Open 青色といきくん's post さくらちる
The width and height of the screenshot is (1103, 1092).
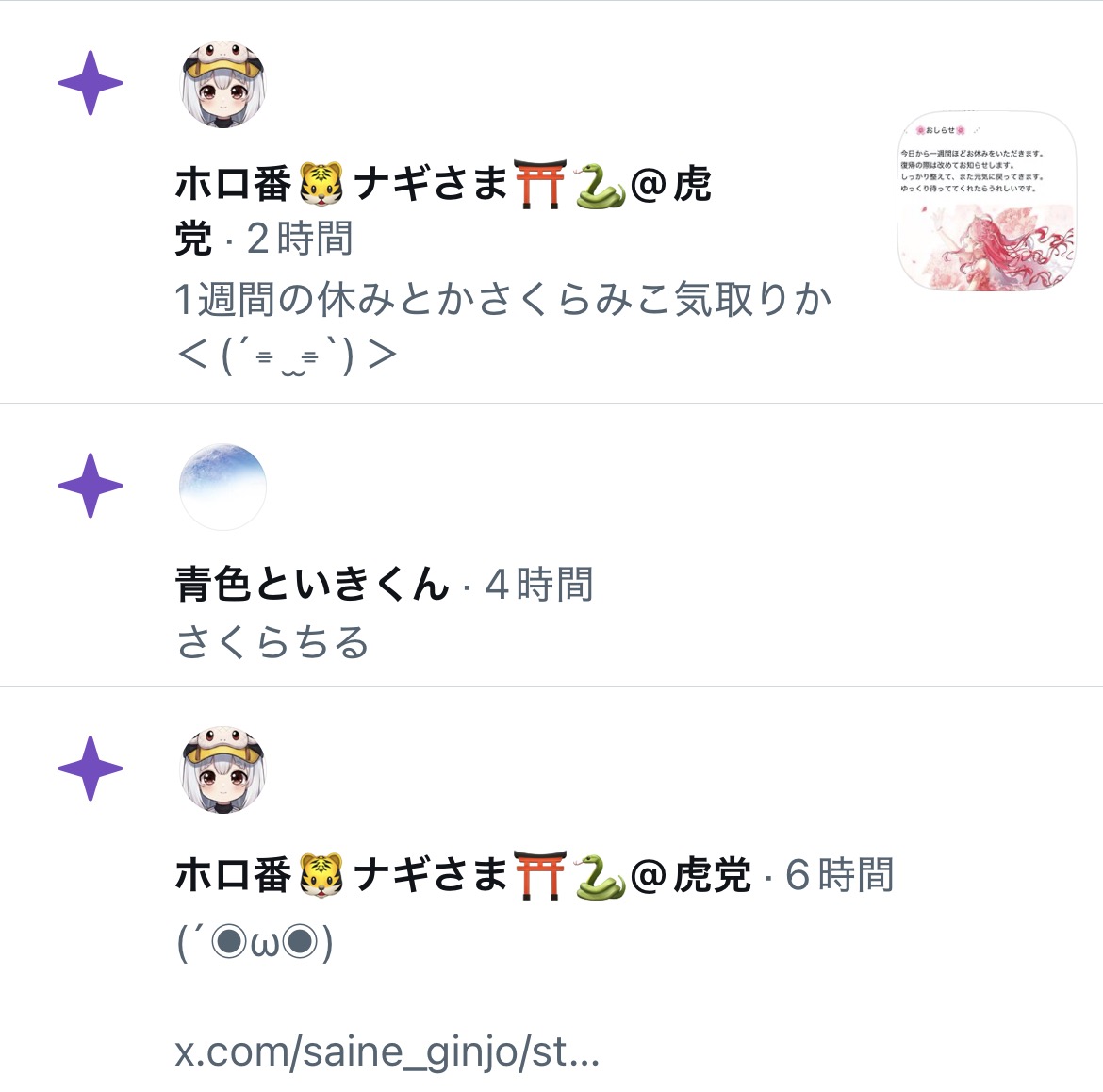tap(272, 643)
